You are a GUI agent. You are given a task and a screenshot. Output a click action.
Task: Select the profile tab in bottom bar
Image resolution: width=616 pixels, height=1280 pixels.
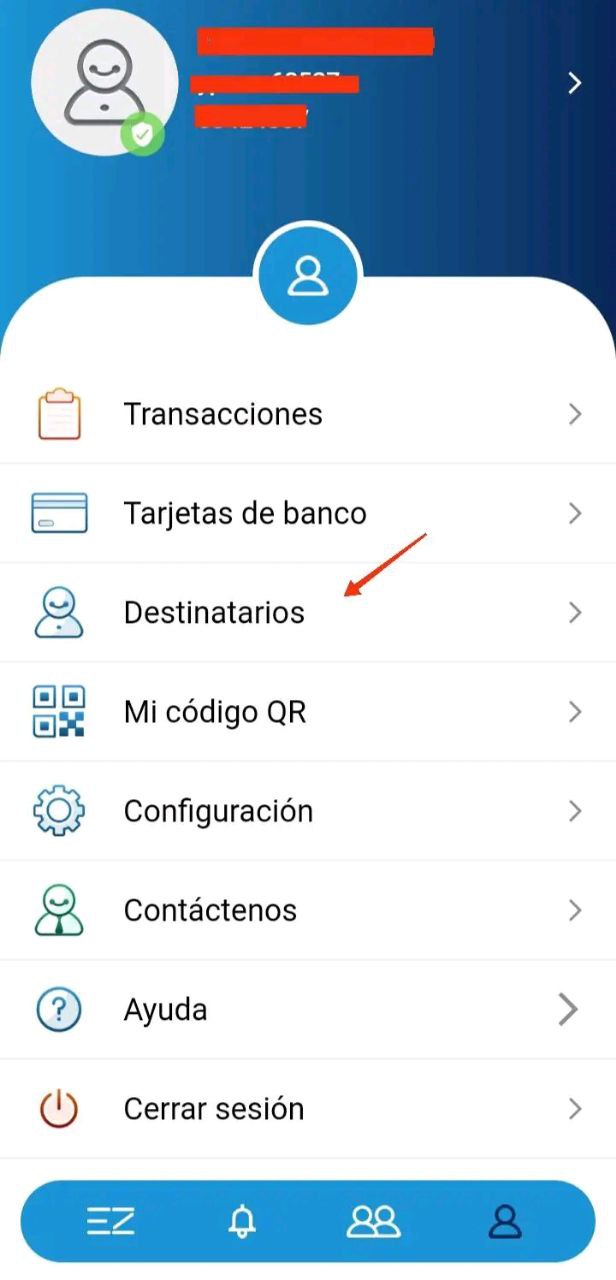click(x=505, y=1222)
